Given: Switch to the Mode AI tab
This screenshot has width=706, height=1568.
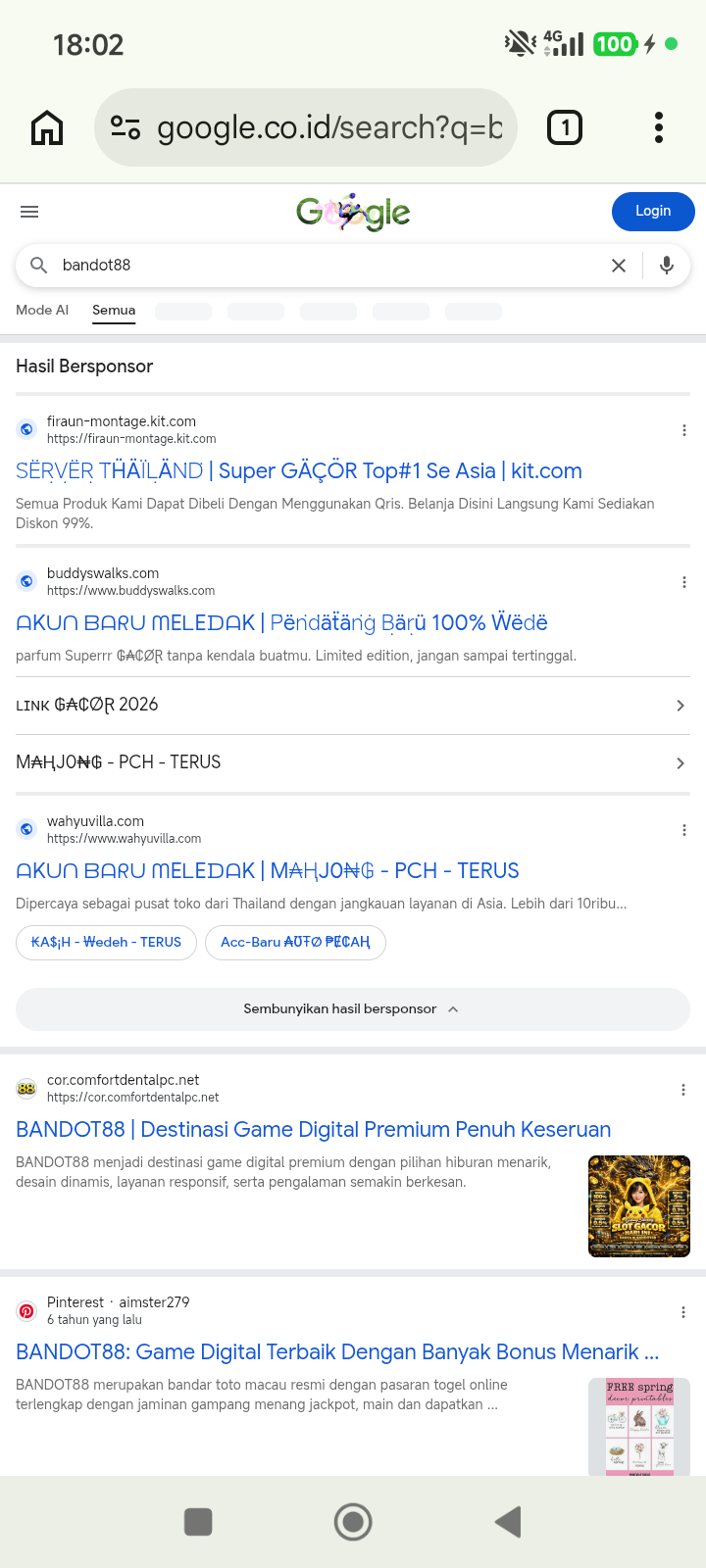Looking at the screenshot, I should click(42, 310).
